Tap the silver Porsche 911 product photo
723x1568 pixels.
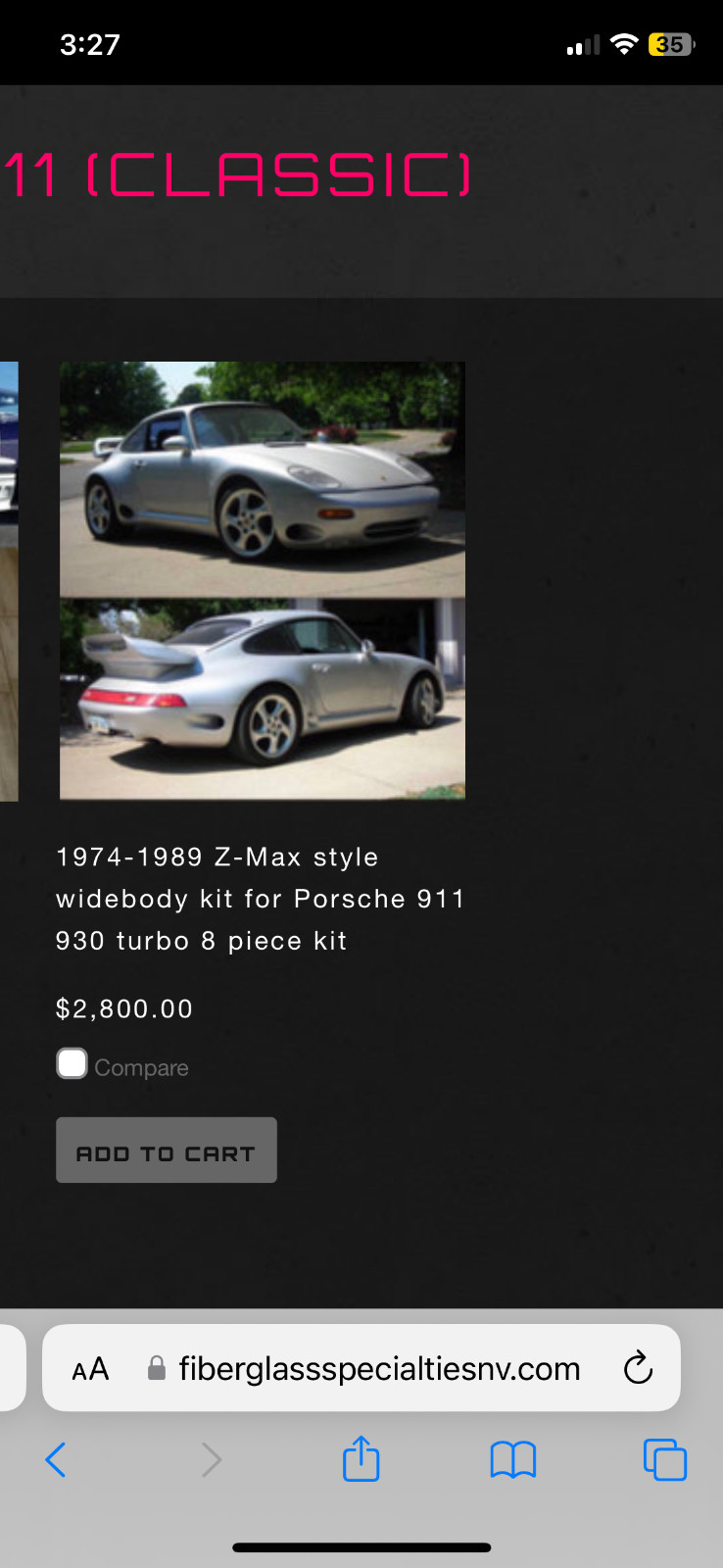(x=262, y=578)
